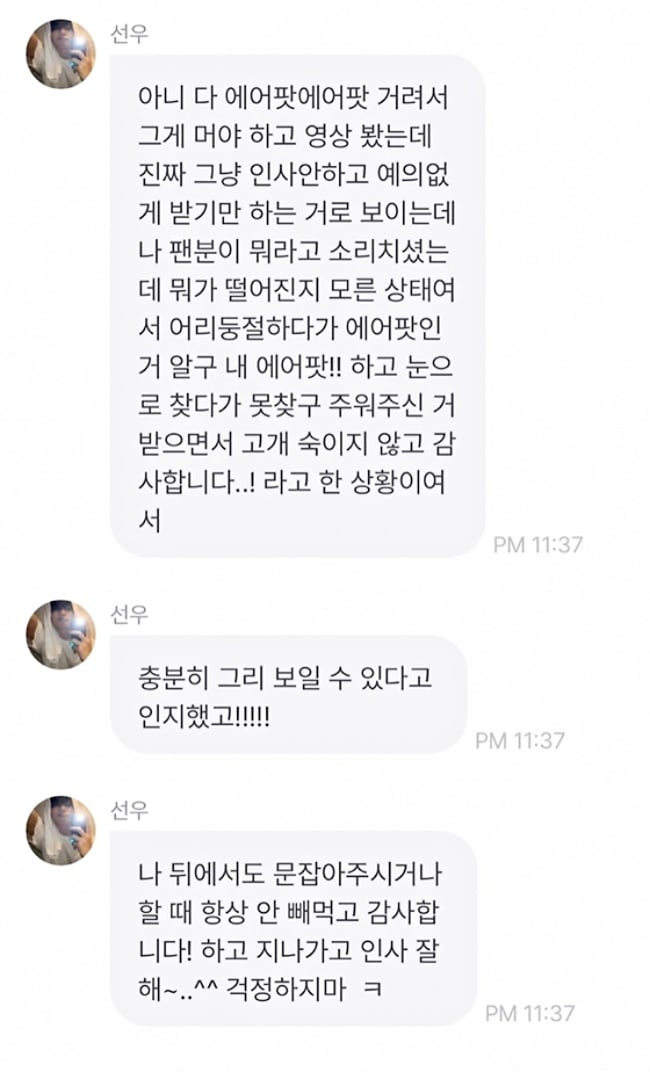The image size is (650, 1072).
Task: Tap 선우's avatar next to the 인지했고 message
Action: coord(60,636)
